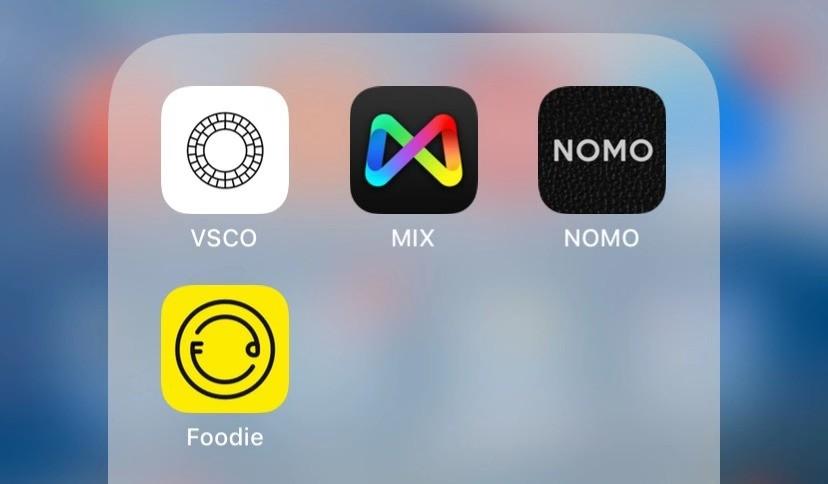This screenshot has height=484, width=828.
Task: Launch the Foodie app
Action: pyautogui.click(x=225, y=349)
